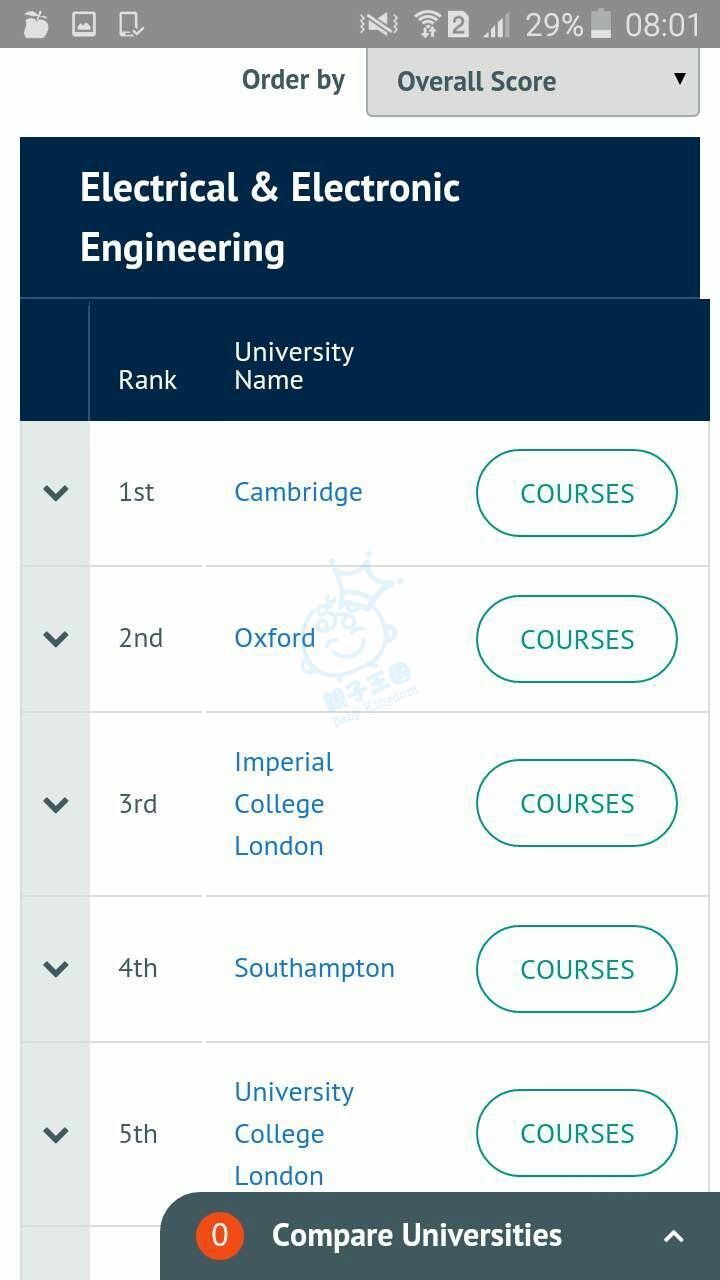Expand the Imperial College London row
This screenshot has height=1280, width=720.
point(56,804)
